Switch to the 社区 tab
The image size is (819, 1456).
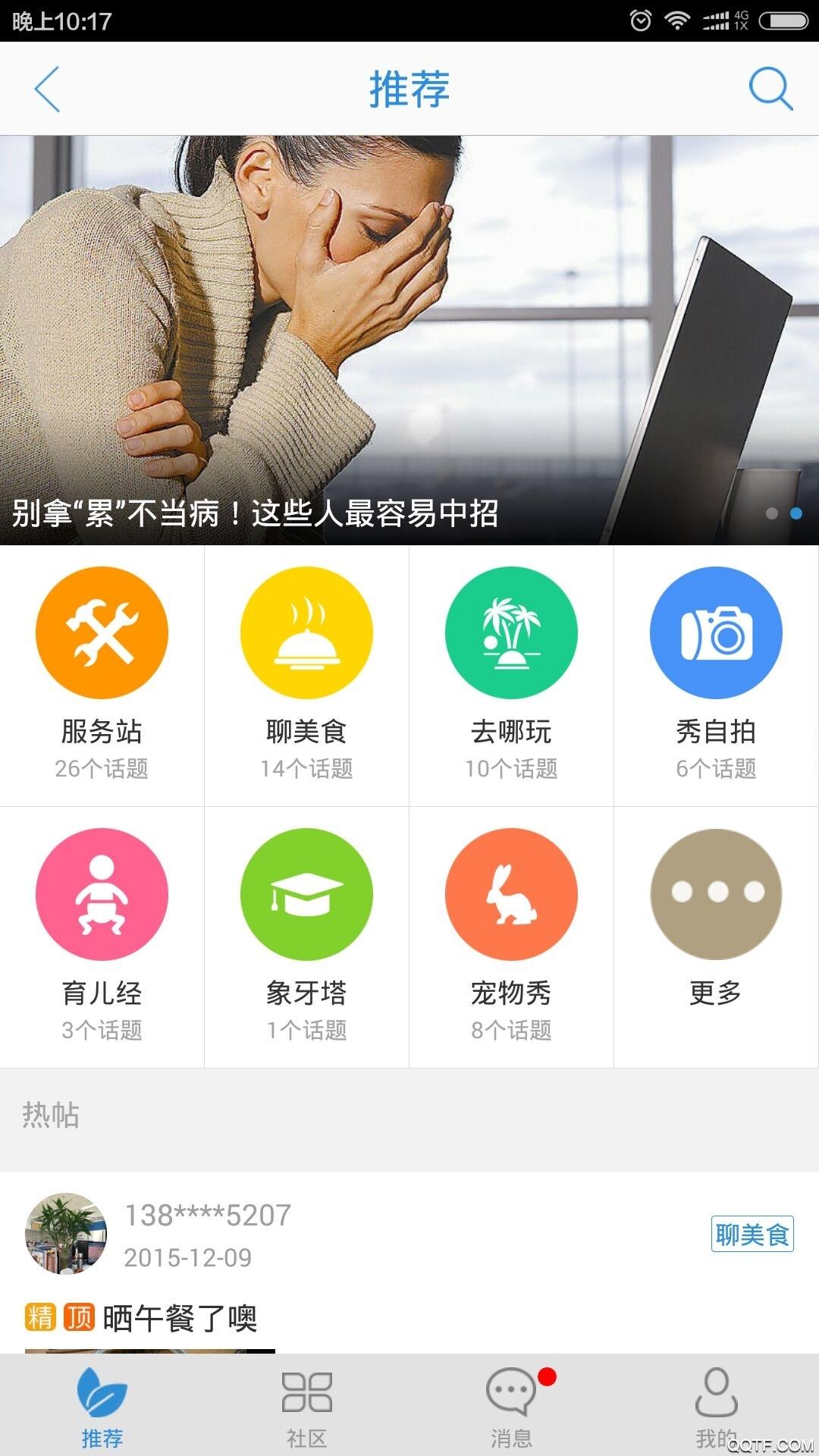click(x=306, y=1408)
